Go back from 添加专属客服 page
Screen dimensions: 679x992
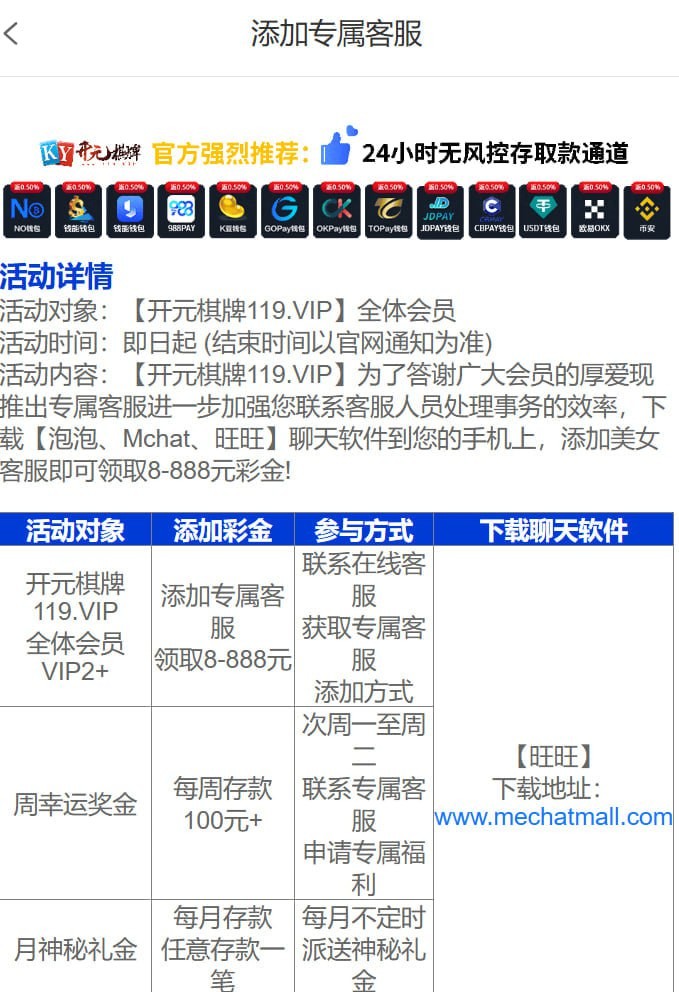point(12,34)
